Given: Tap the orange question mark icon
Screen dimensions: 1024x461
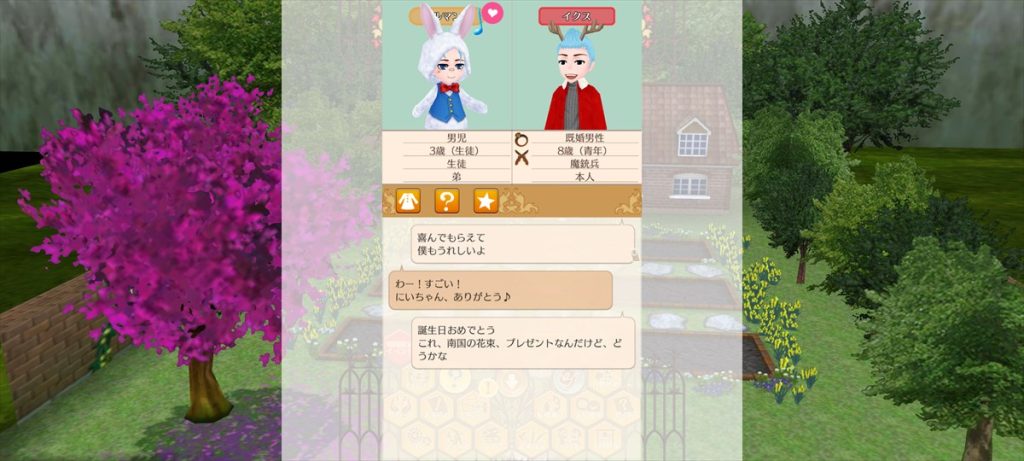Looking at the screenshot, I should pos(446,201).
